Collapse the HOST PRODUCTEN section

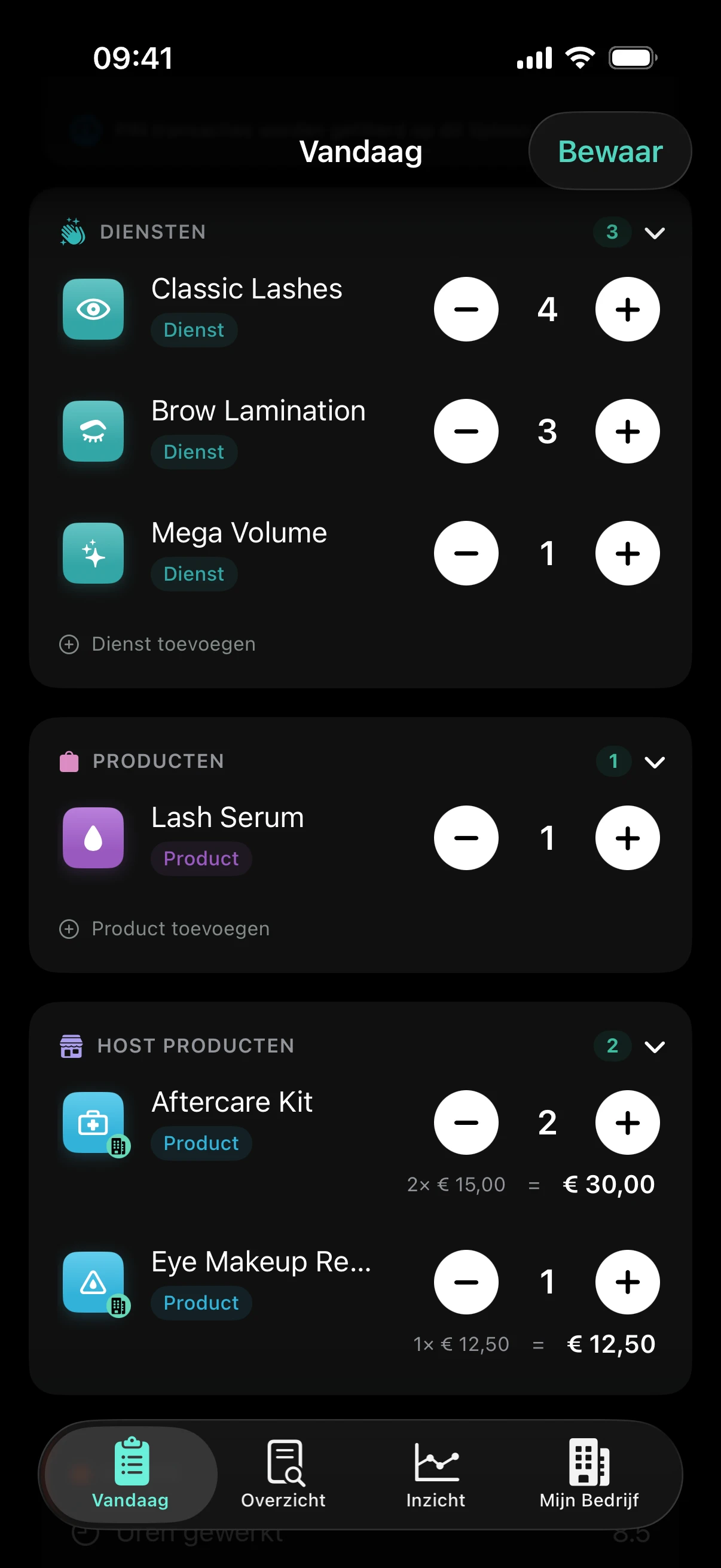pos(655,1047)
